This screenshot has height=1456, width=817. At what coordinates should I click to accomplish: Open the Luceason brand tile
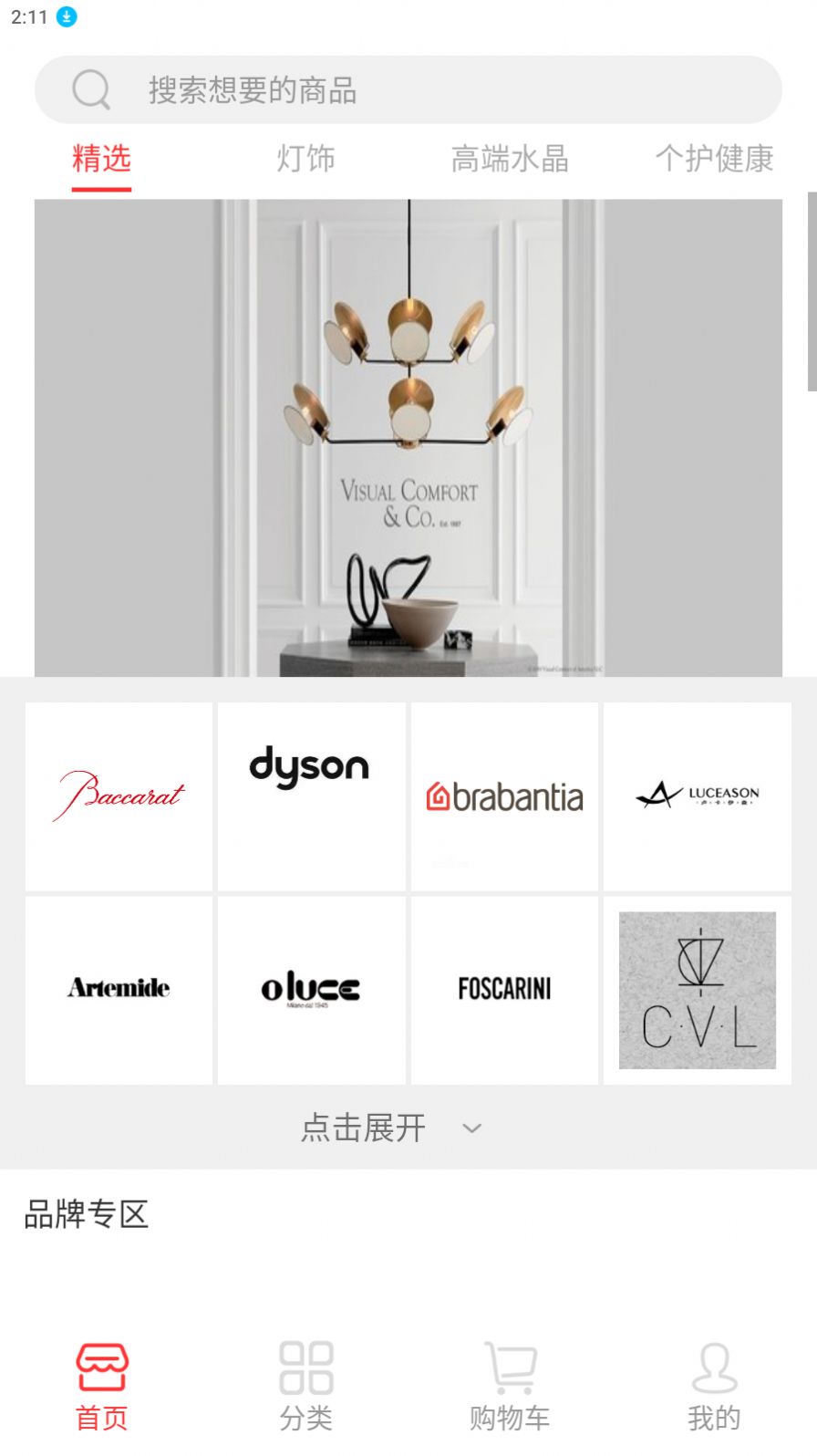[698, 796]
